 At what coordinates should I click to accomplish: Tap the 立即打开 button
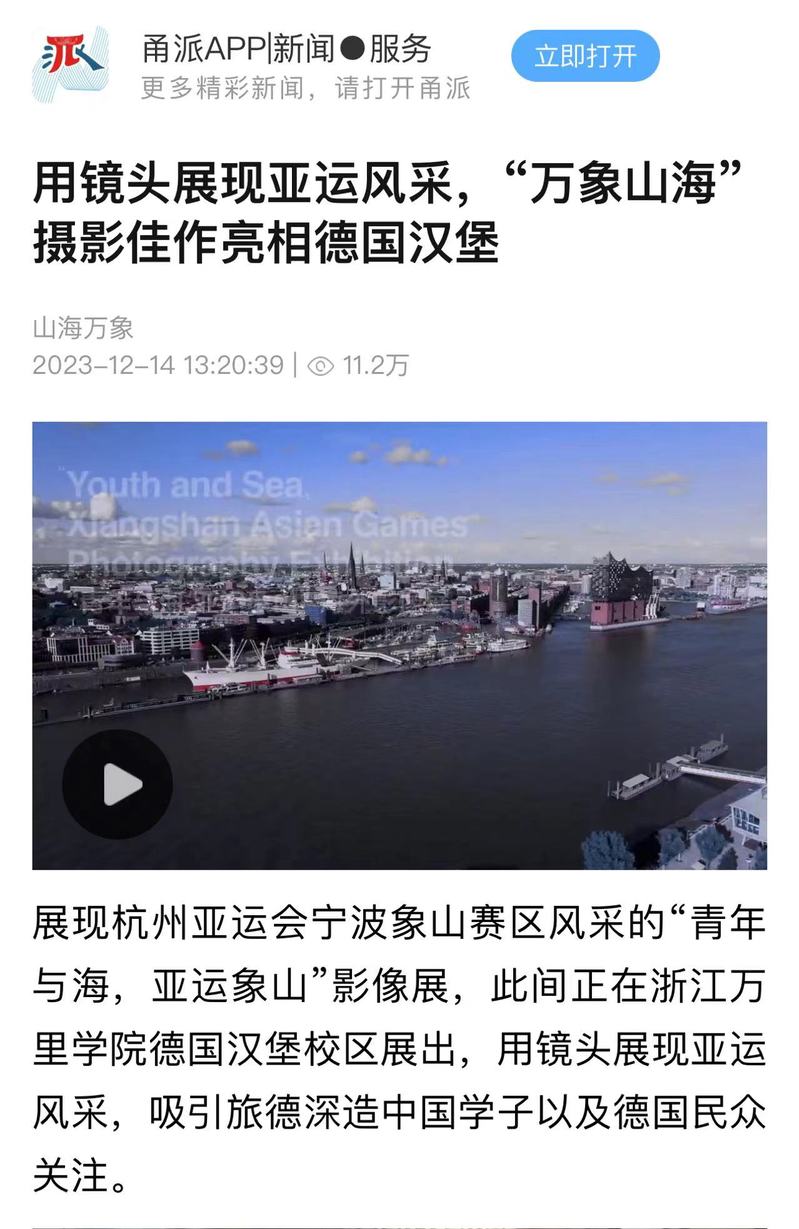(x=585, y=56)
